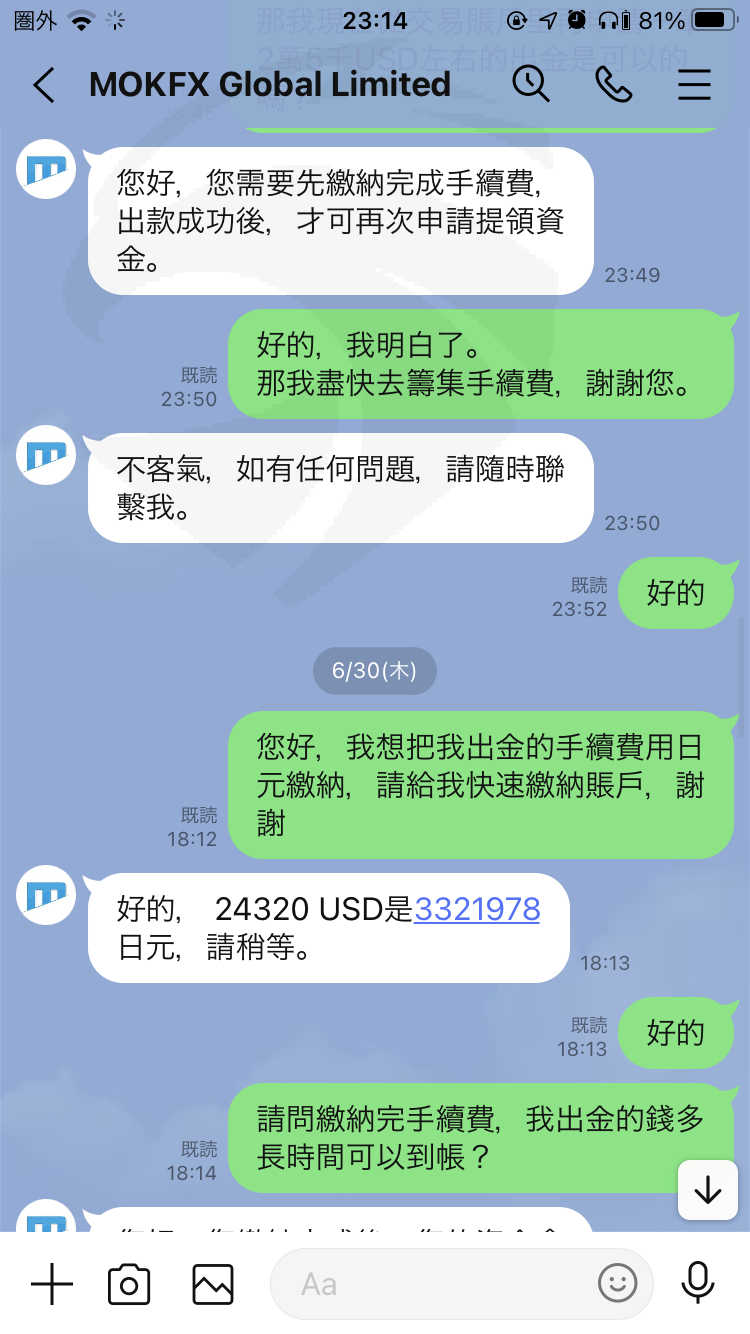Open the chat hamburger menu
Screen dimensions: 750x1334
[694, 85]
